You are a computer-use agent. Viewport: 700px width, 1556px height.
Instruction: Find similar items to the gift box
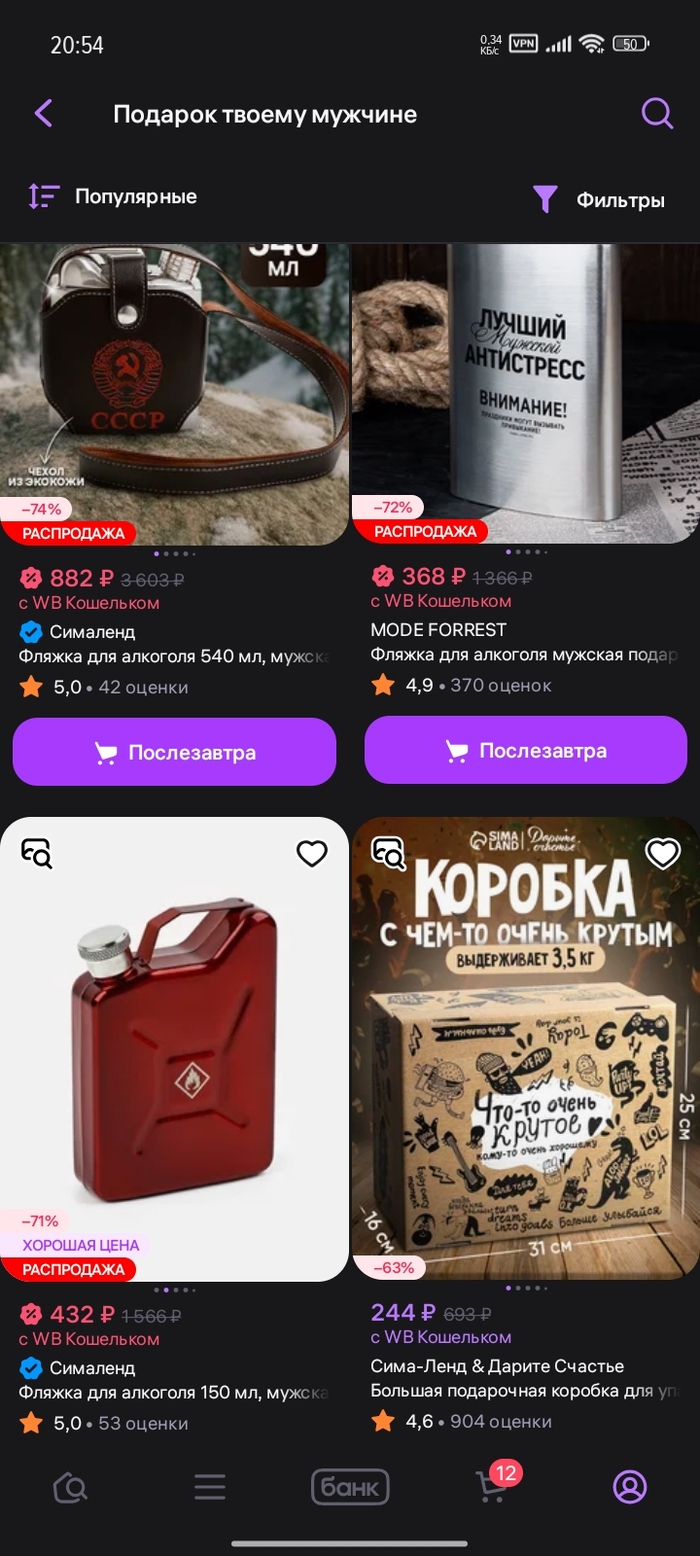point(388,853)
